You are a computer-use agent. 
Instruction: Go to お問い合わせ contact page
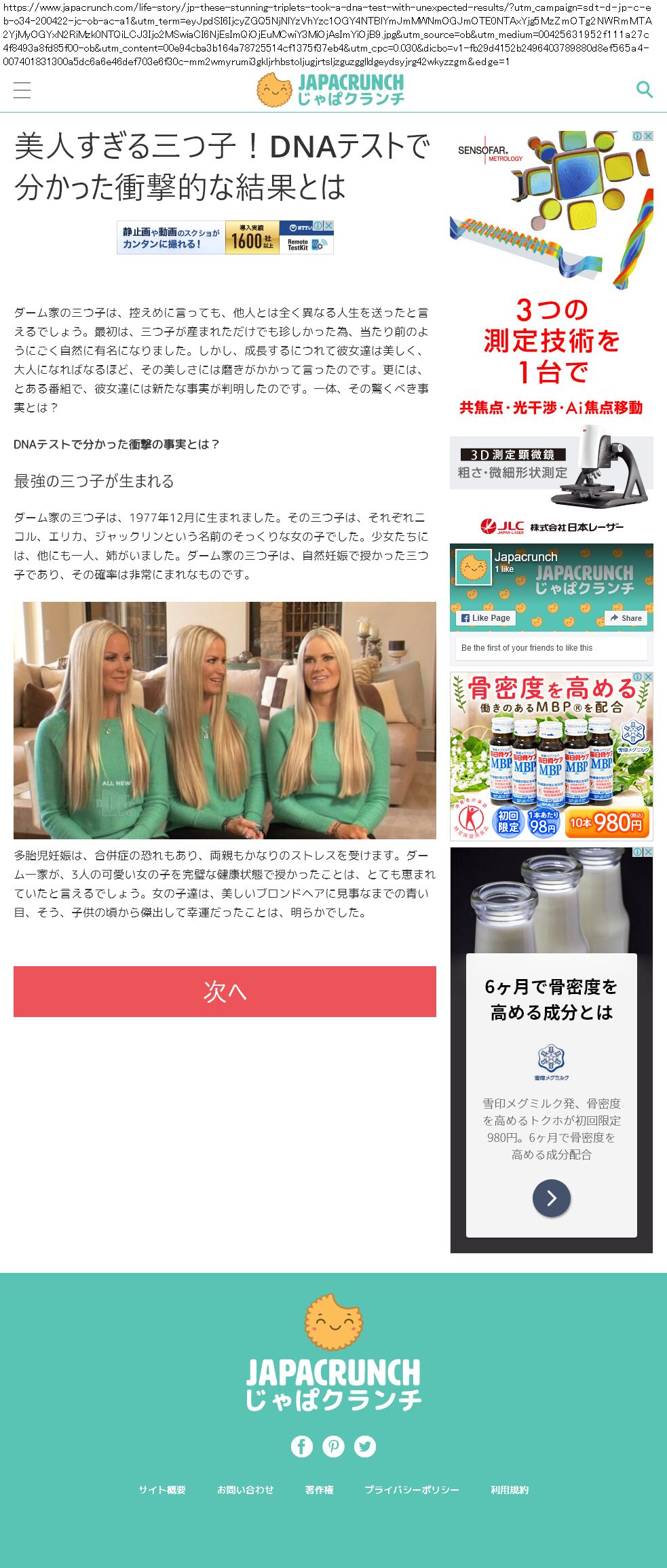[245, 1489]
